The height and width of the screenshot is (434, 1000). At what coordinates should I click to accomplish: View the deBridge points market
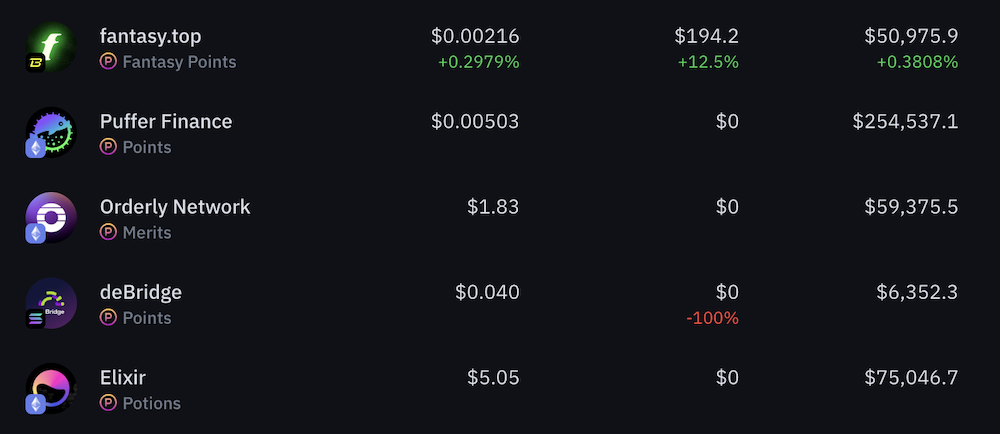(x=141, y=293)
